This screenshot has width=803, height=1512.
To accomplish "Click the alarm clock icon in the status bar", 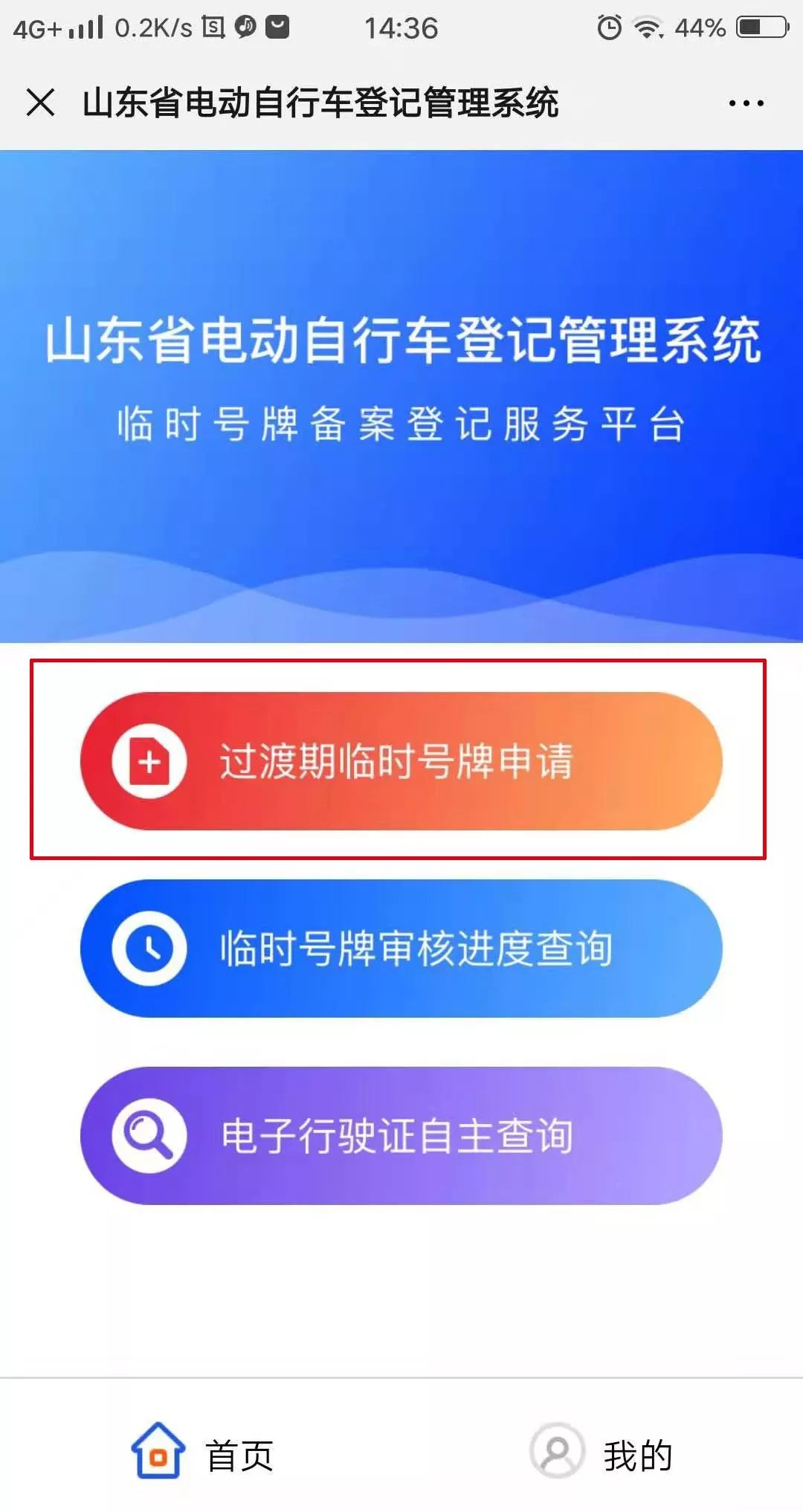I will (610, 27).
